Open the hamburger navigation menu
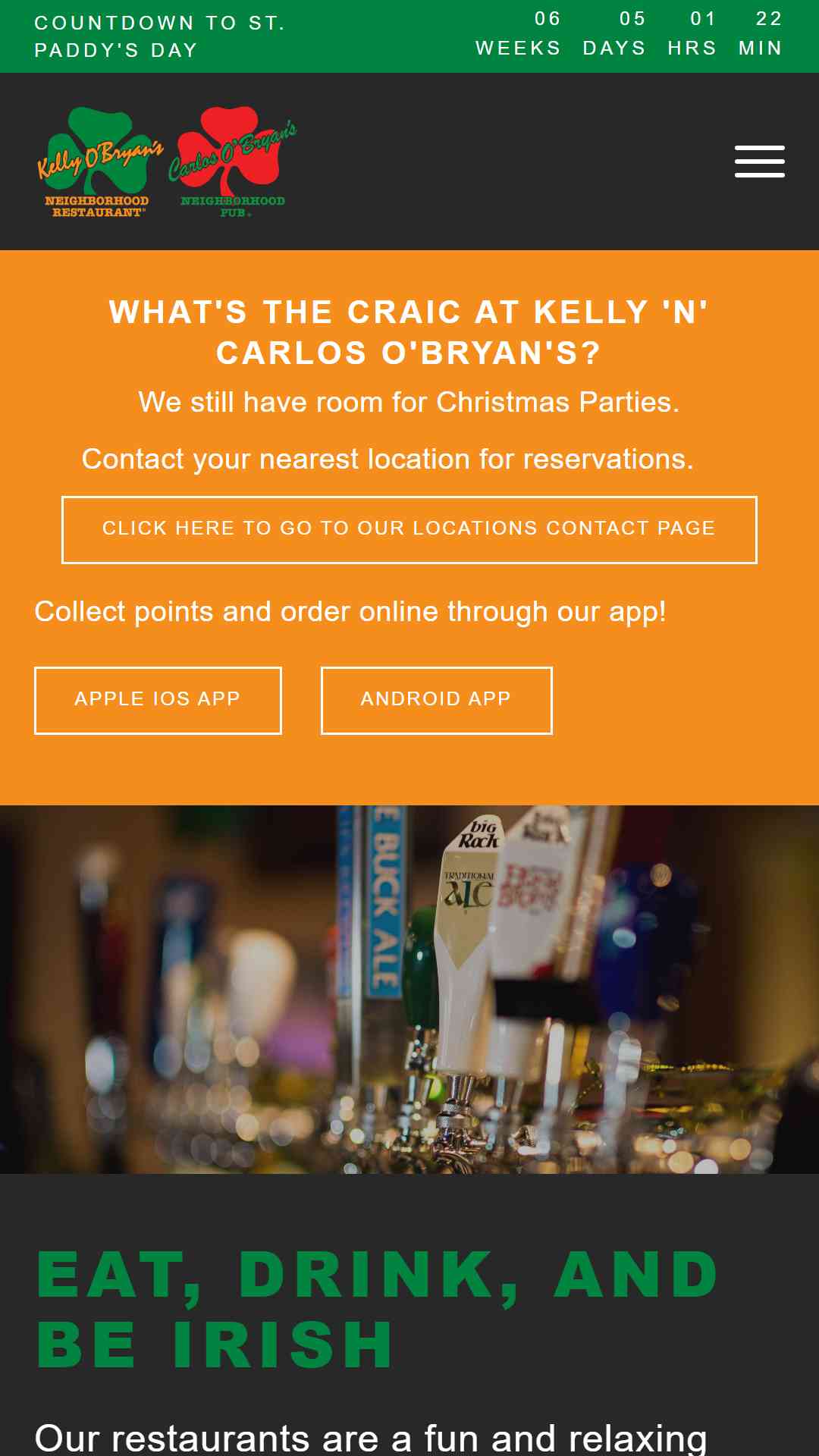The height and width of the screenshot is (1456, 819). click(759, 162)
